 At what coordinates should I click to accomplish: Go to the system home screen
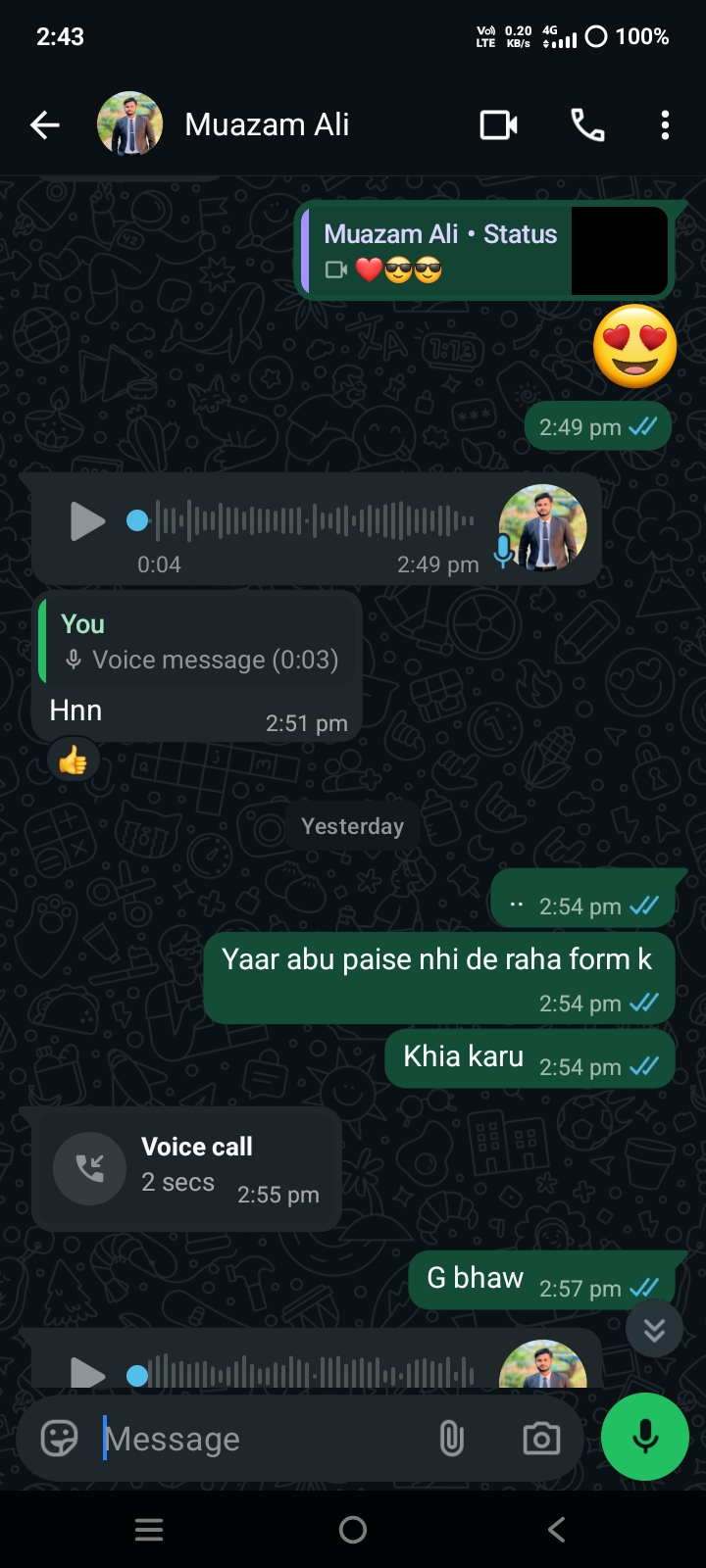coord(353,1530)
